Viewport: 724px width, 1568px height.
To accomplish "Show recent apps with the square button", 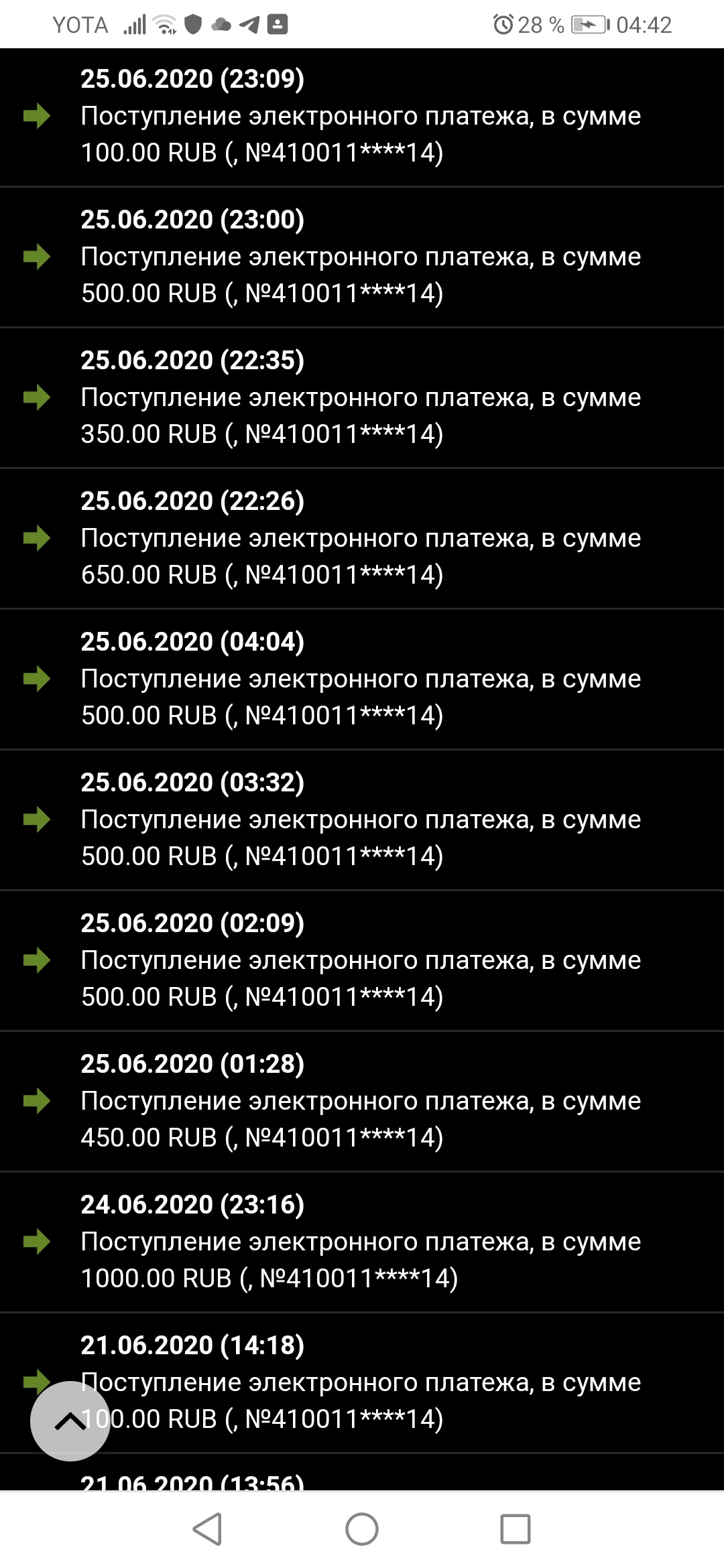I will (x=516, y=1529).
